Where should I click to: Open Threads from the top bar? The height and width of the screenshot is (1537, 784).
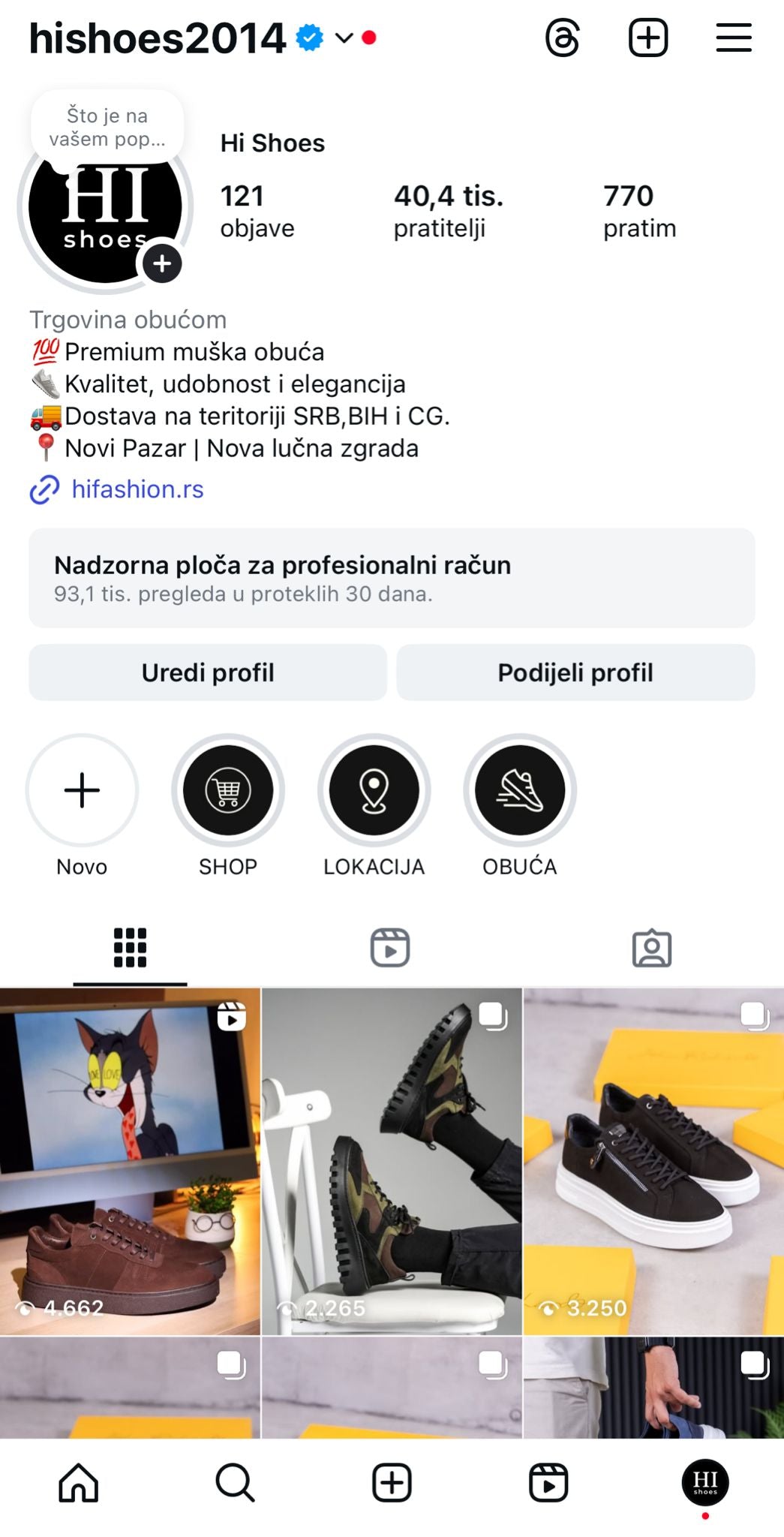563,38
